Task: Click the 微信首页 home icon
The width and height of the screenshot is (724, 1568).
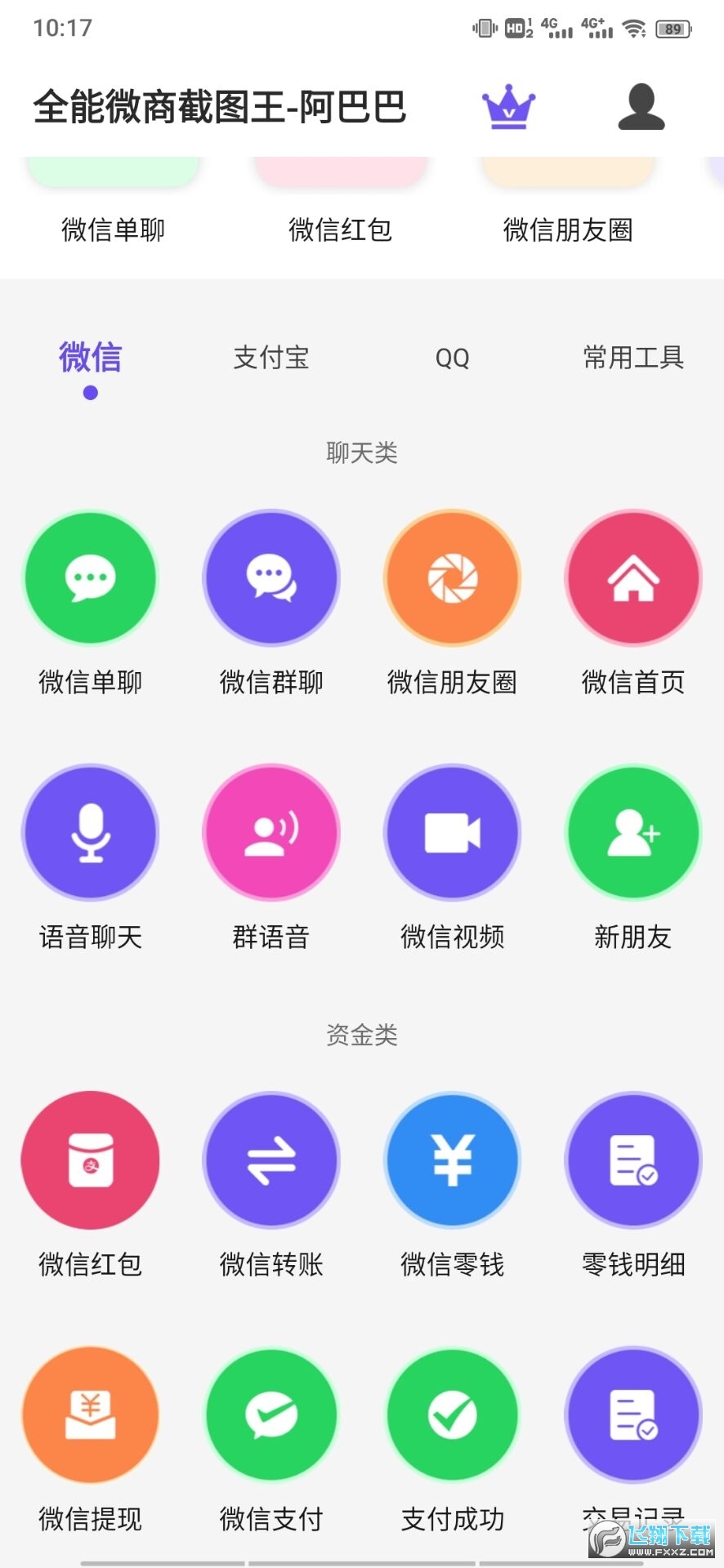Action: click(633, 577)
